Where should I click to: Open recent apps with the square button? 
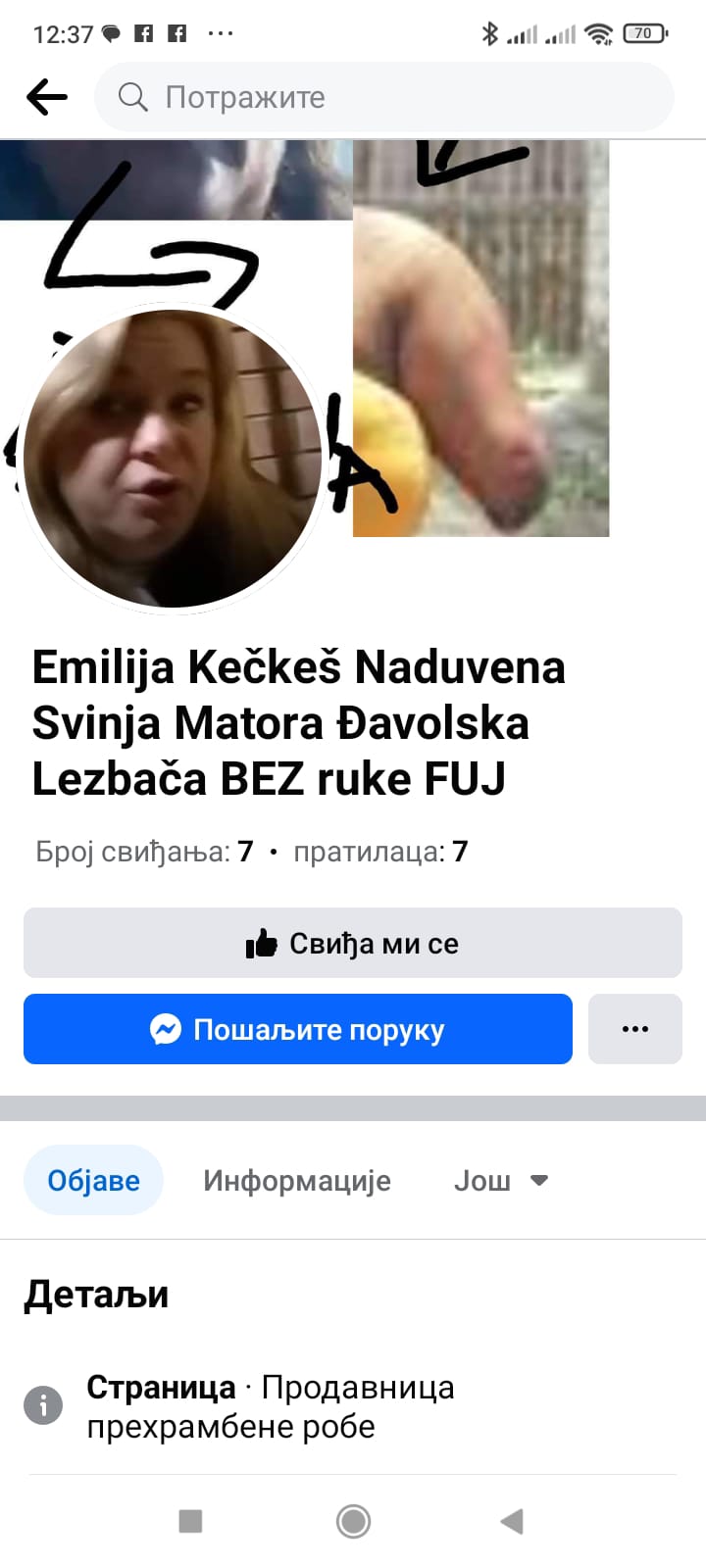190,1521
